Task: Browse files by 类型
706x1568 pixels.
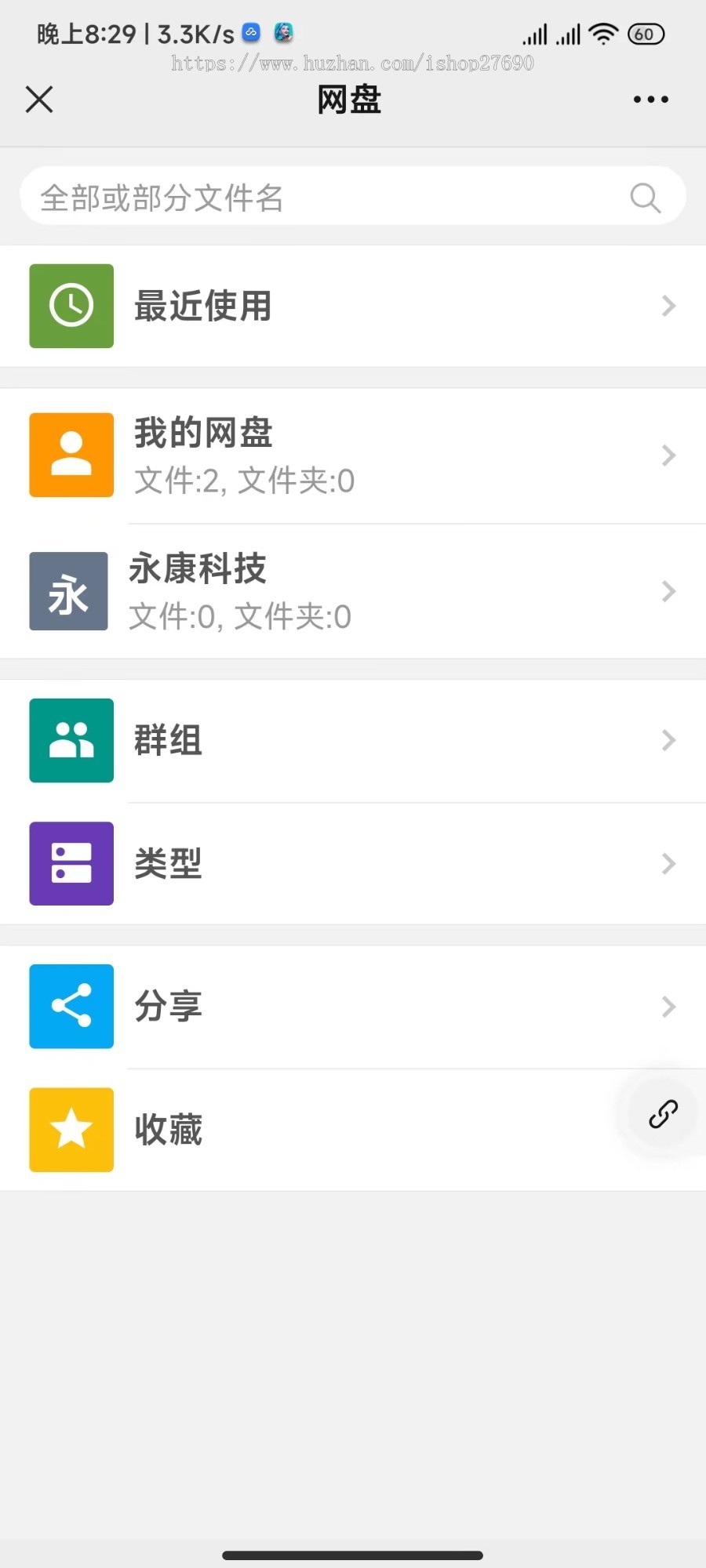Action: pos(353,863)
